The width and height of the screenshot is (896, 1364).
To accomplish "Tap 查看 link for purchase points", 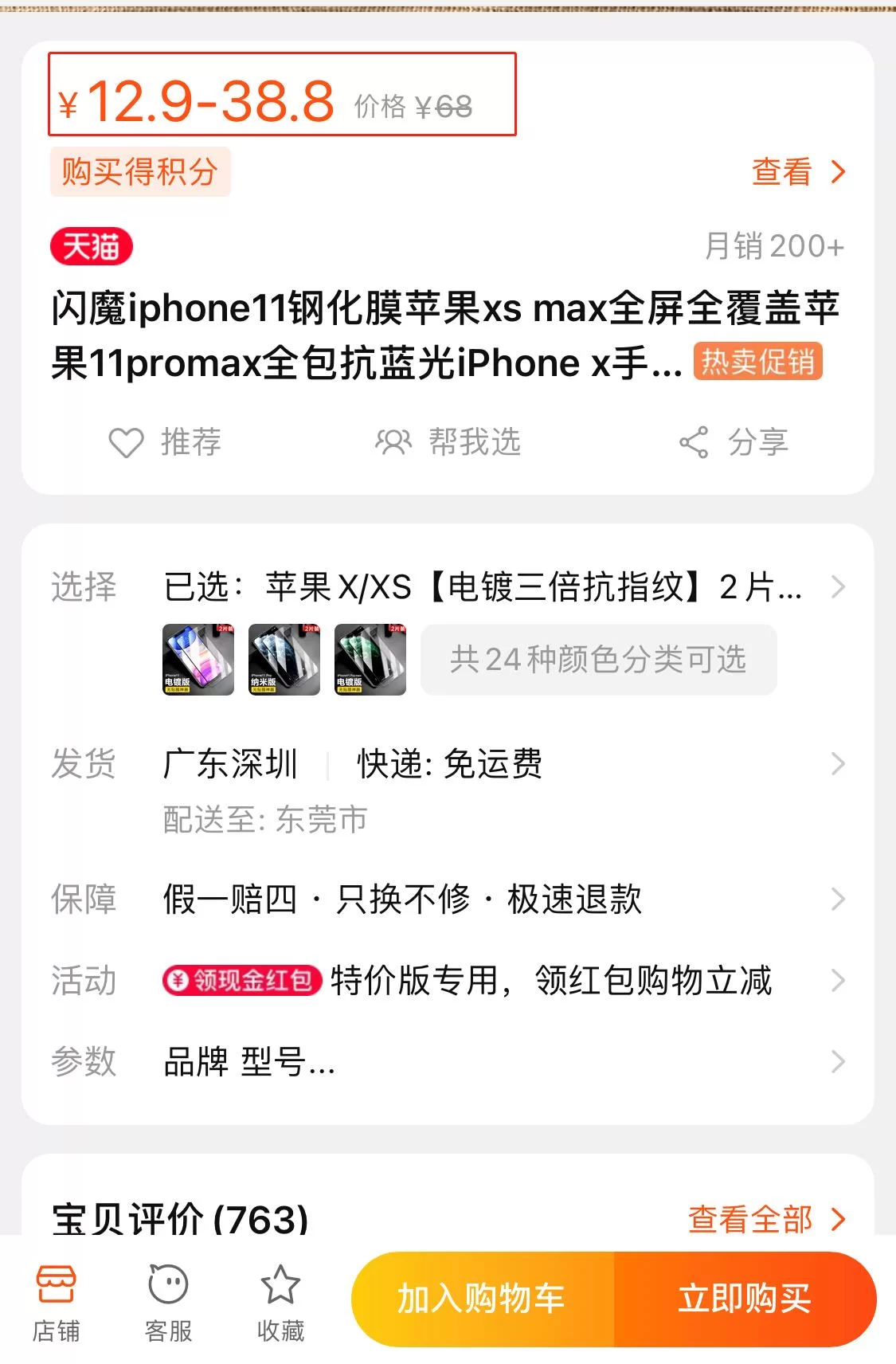I will coord(797,171).
